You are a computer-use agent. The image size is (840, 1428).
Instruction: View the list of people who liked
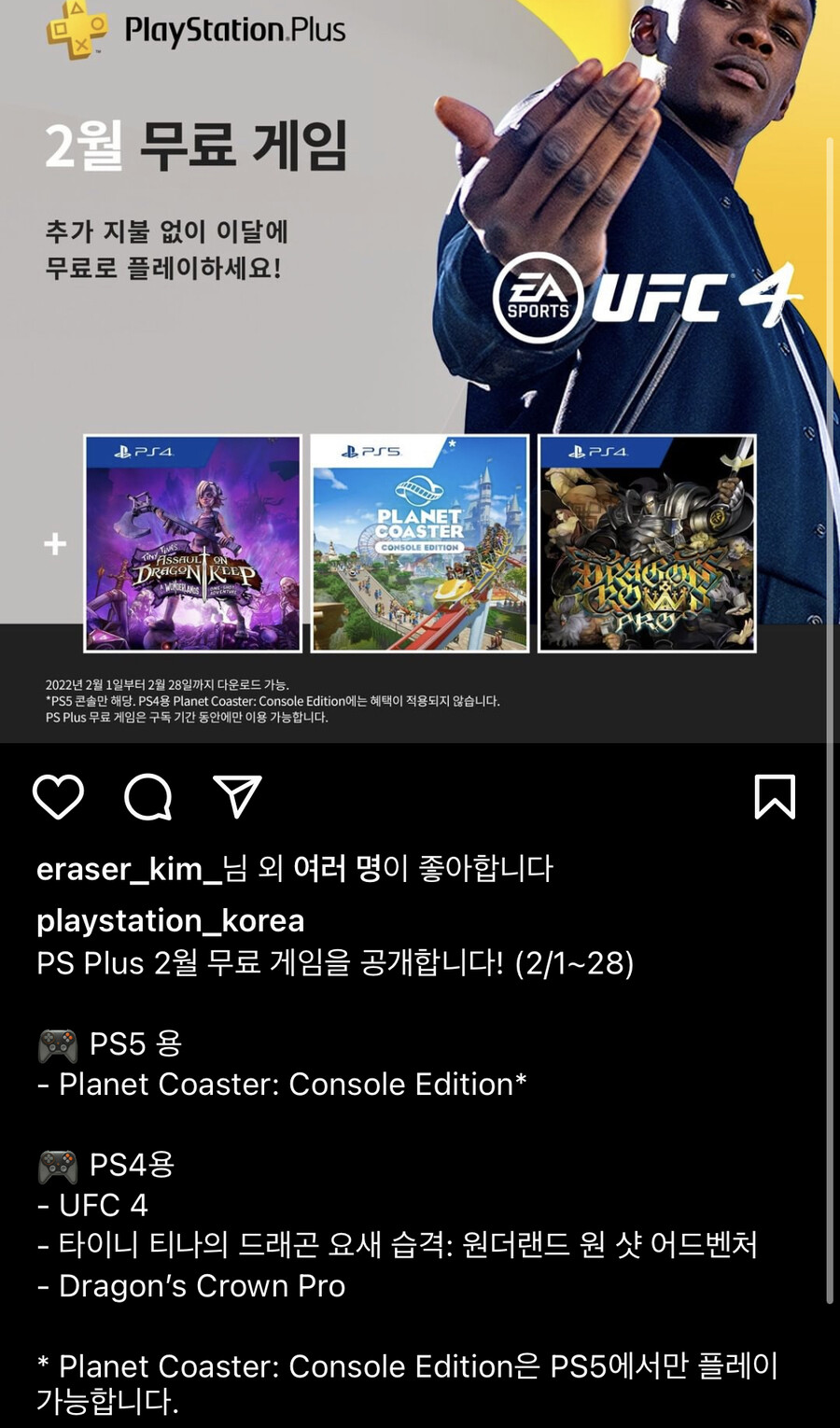[337, 869]
